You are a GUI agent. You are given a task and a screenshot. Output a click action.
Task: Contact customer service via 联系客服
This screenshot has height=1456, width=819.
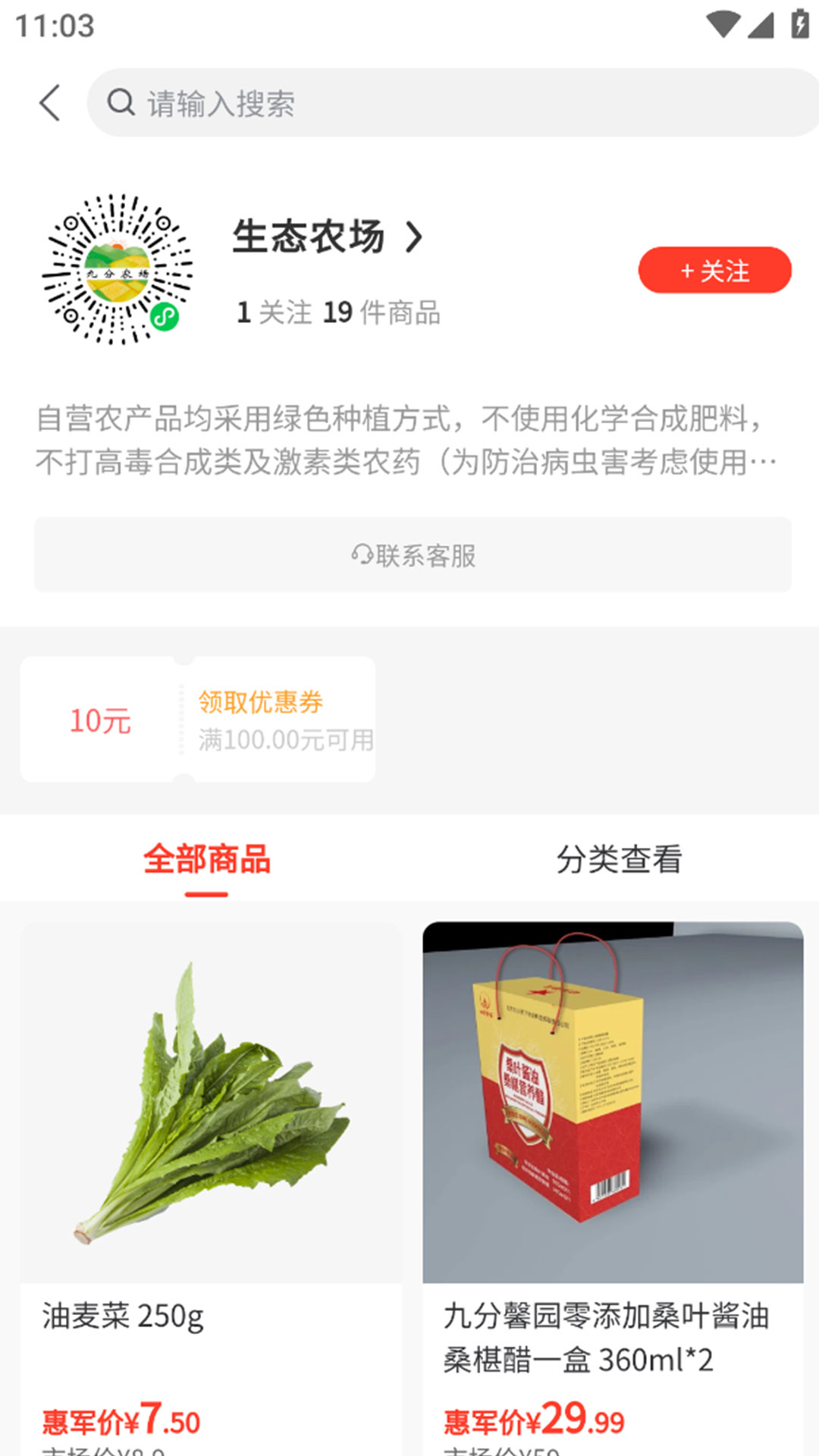pyautogui.click(x=413, y=555)
